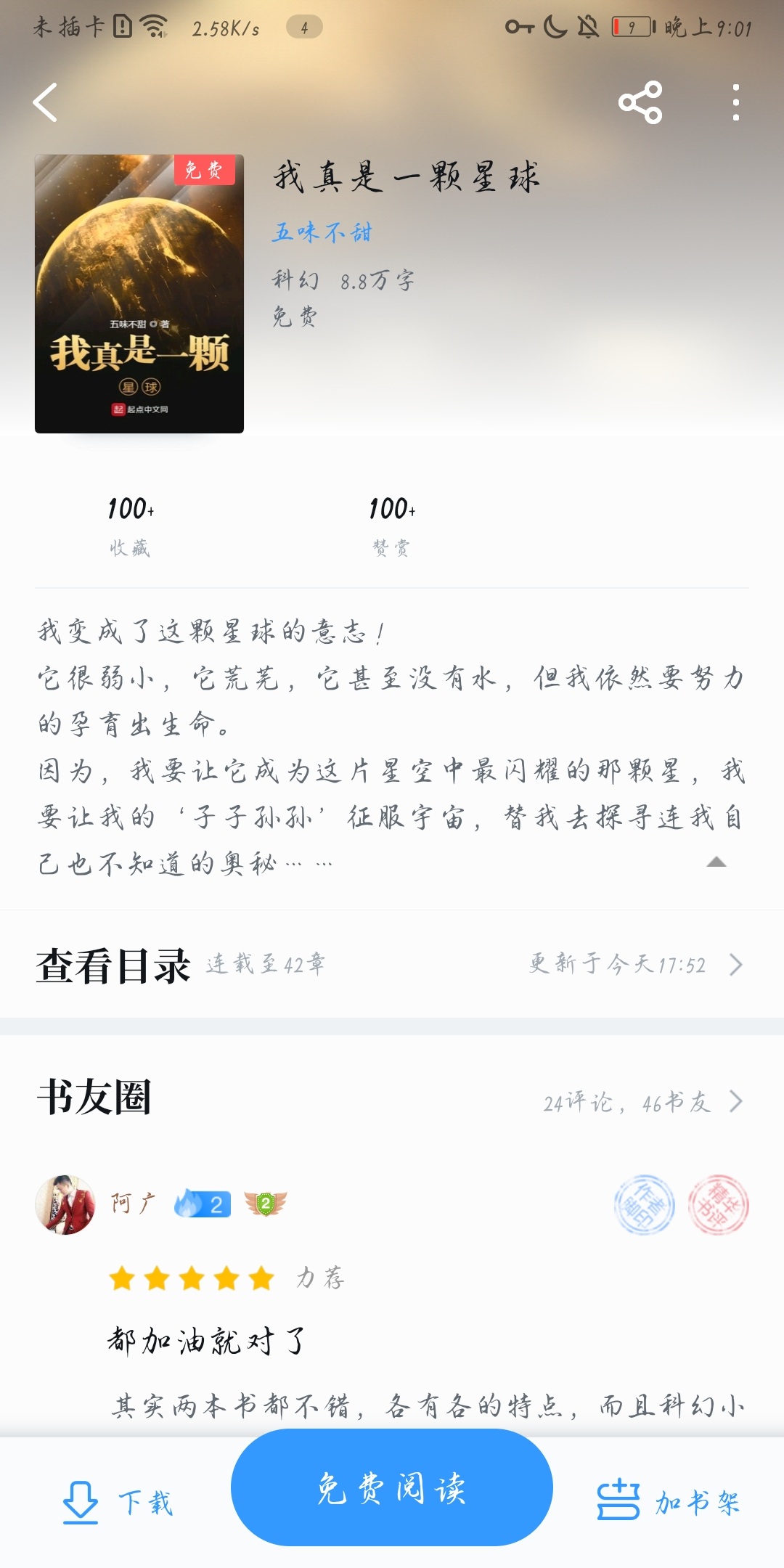Add the book with 加书架
The height and width of the screenshot is (1568, 784).
coord(669,1500)
